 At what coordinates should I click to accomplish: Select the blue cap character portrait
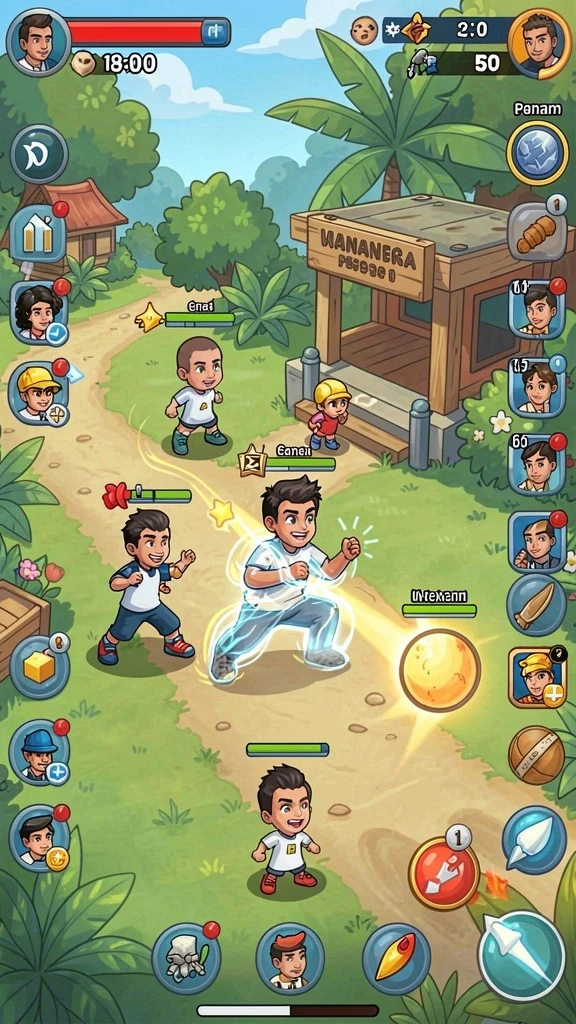tap(39, 752)
